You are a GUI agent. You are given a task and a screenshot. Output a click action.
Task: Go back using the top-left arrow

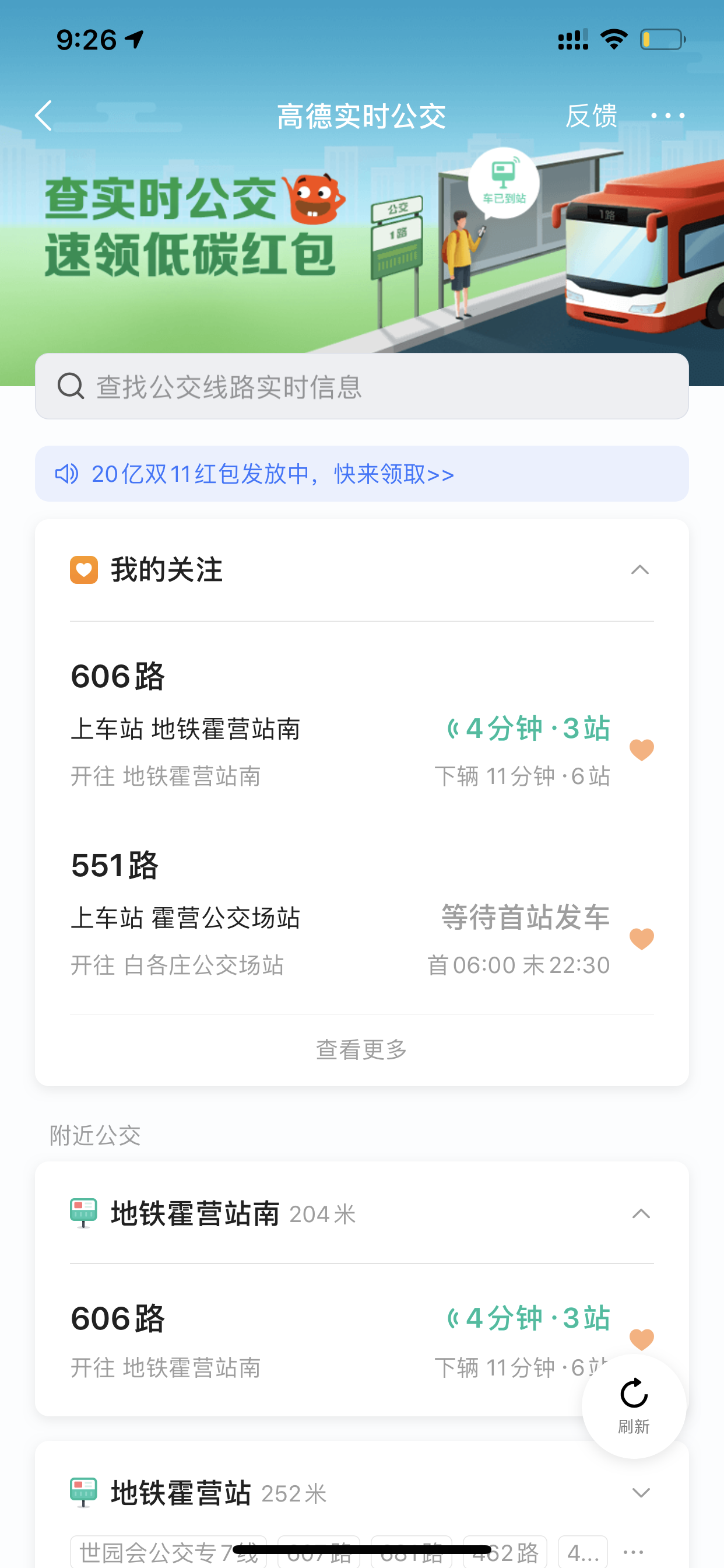pyautogui.click(x=44, y=116)
